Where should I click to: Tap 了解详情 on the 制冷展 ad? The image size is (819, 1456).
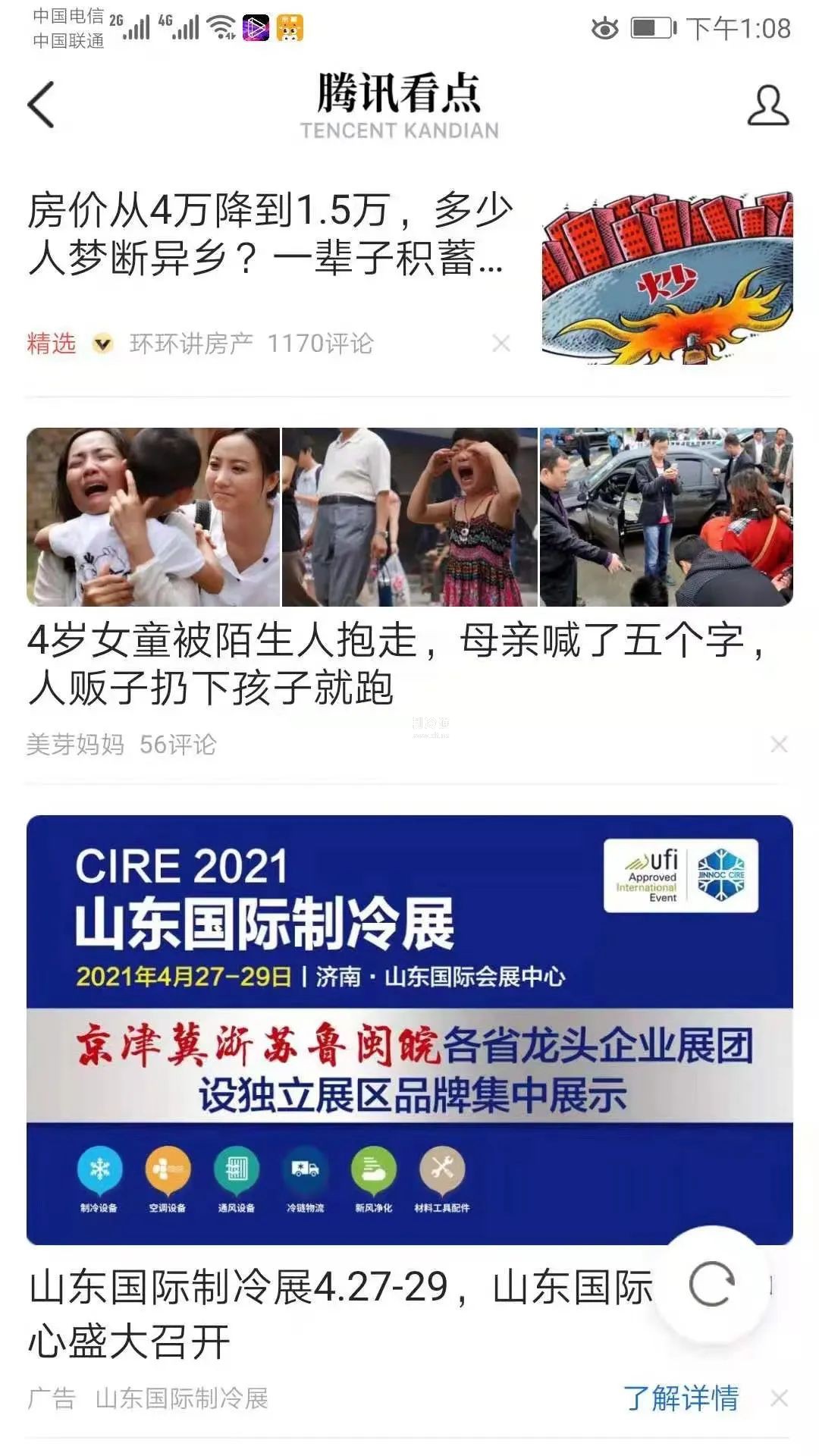(x=680, y=1398)
